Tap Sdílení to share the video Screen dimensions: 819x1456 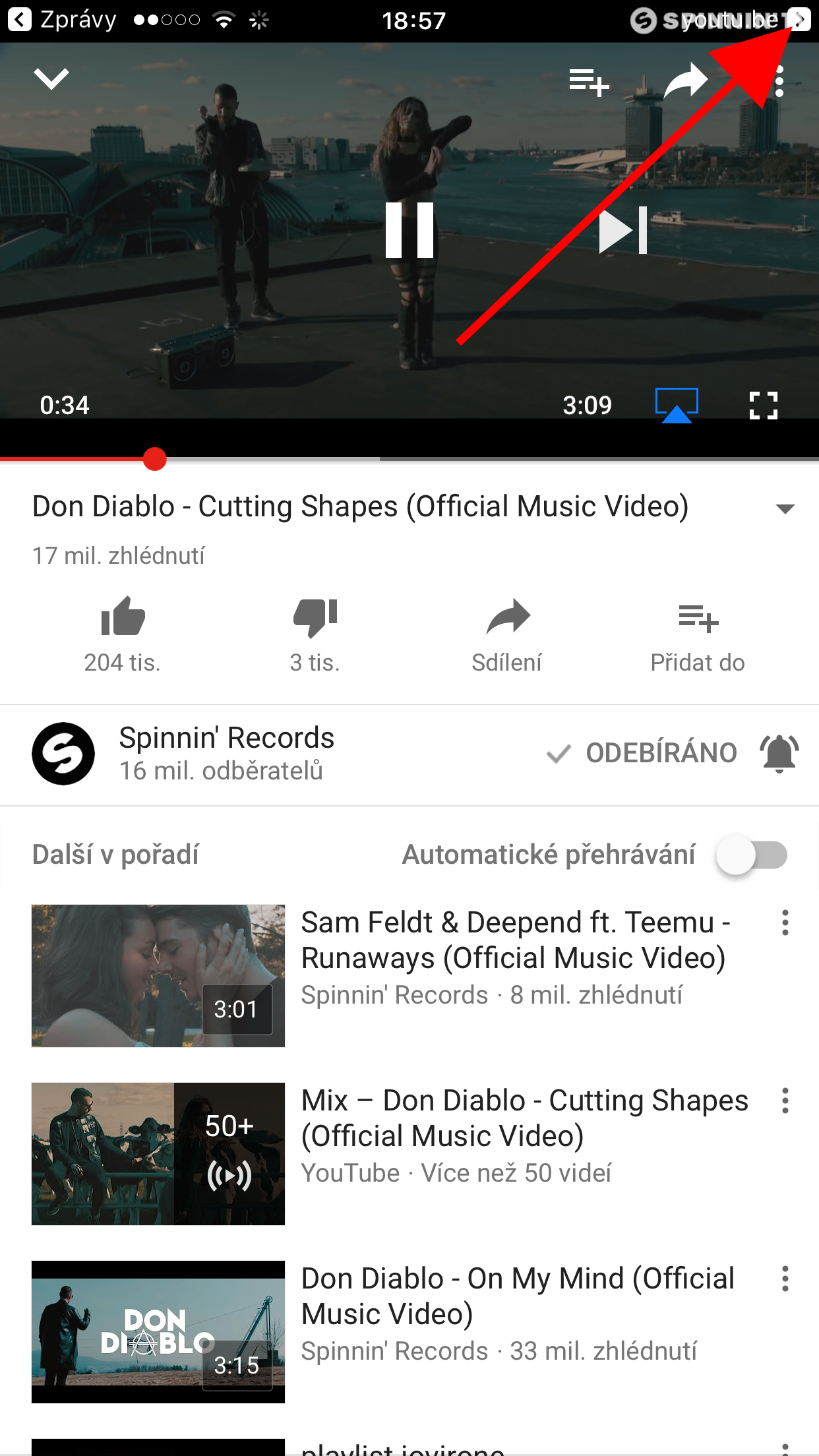point(507,633)
